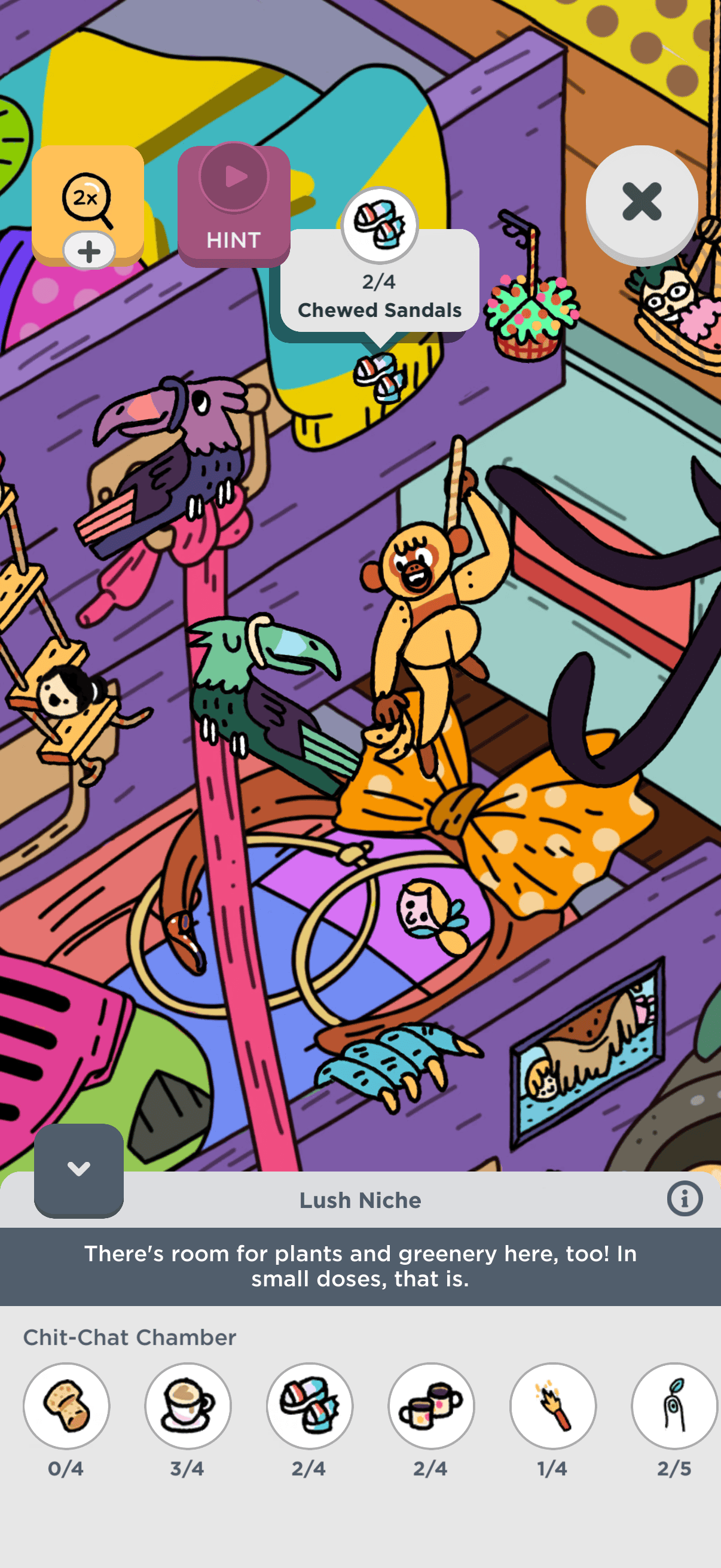Collapse the item panel with the chevron
721x1568 pixels.
click(x=78, y=1169)
